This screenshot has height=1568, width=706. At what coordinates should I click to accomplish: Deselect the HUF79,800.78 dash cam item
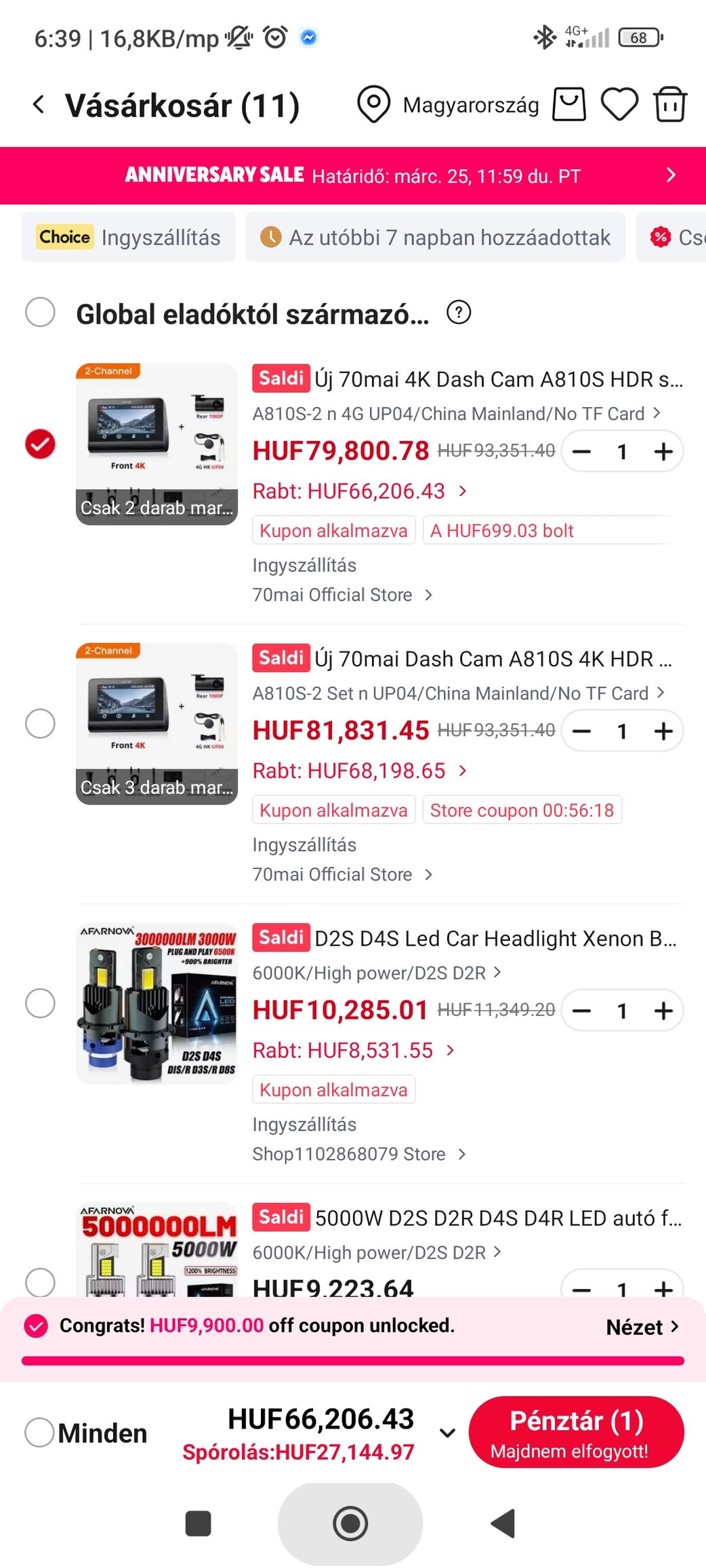40,444
